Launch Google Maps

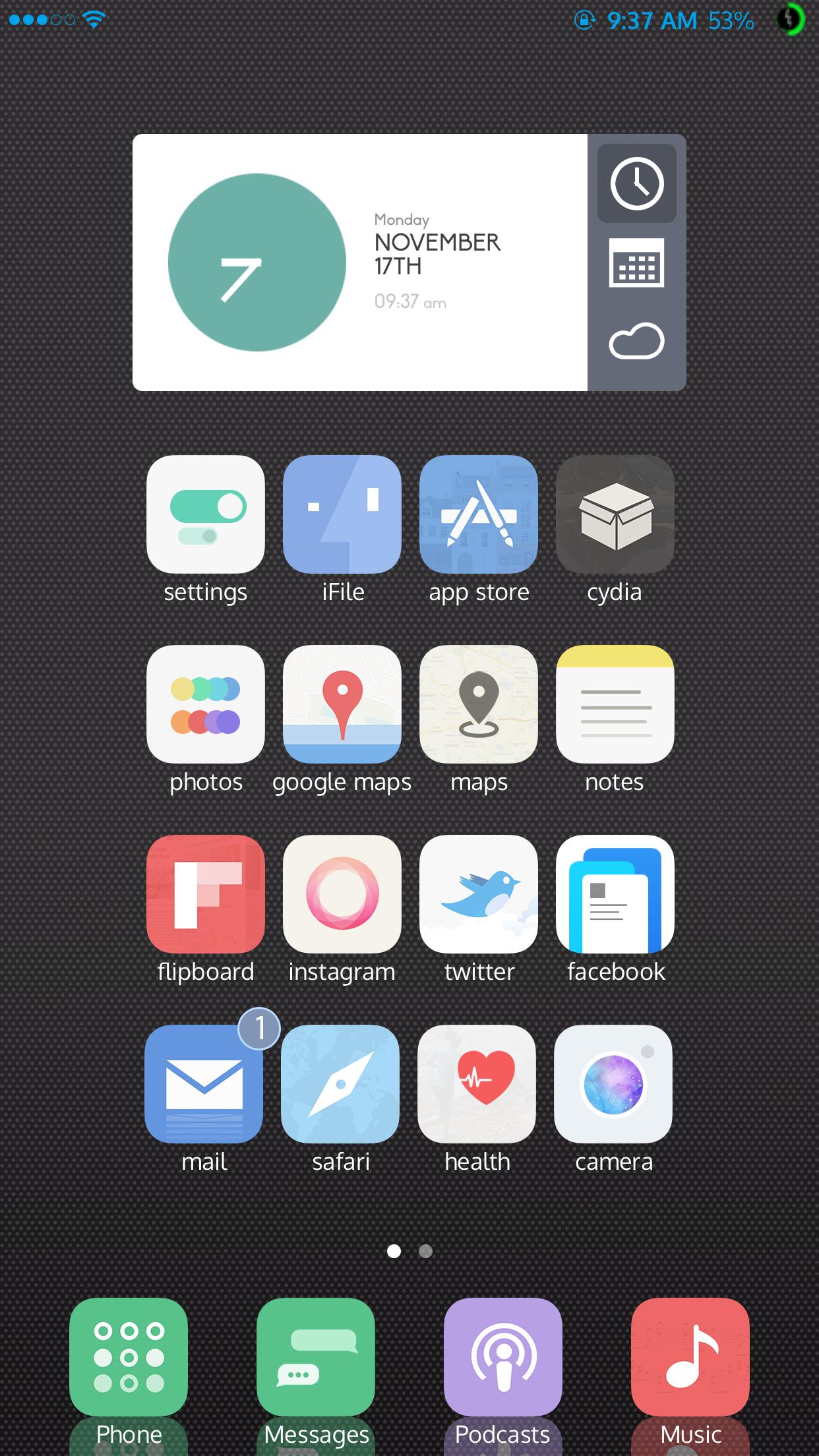(x=342, y=704)
